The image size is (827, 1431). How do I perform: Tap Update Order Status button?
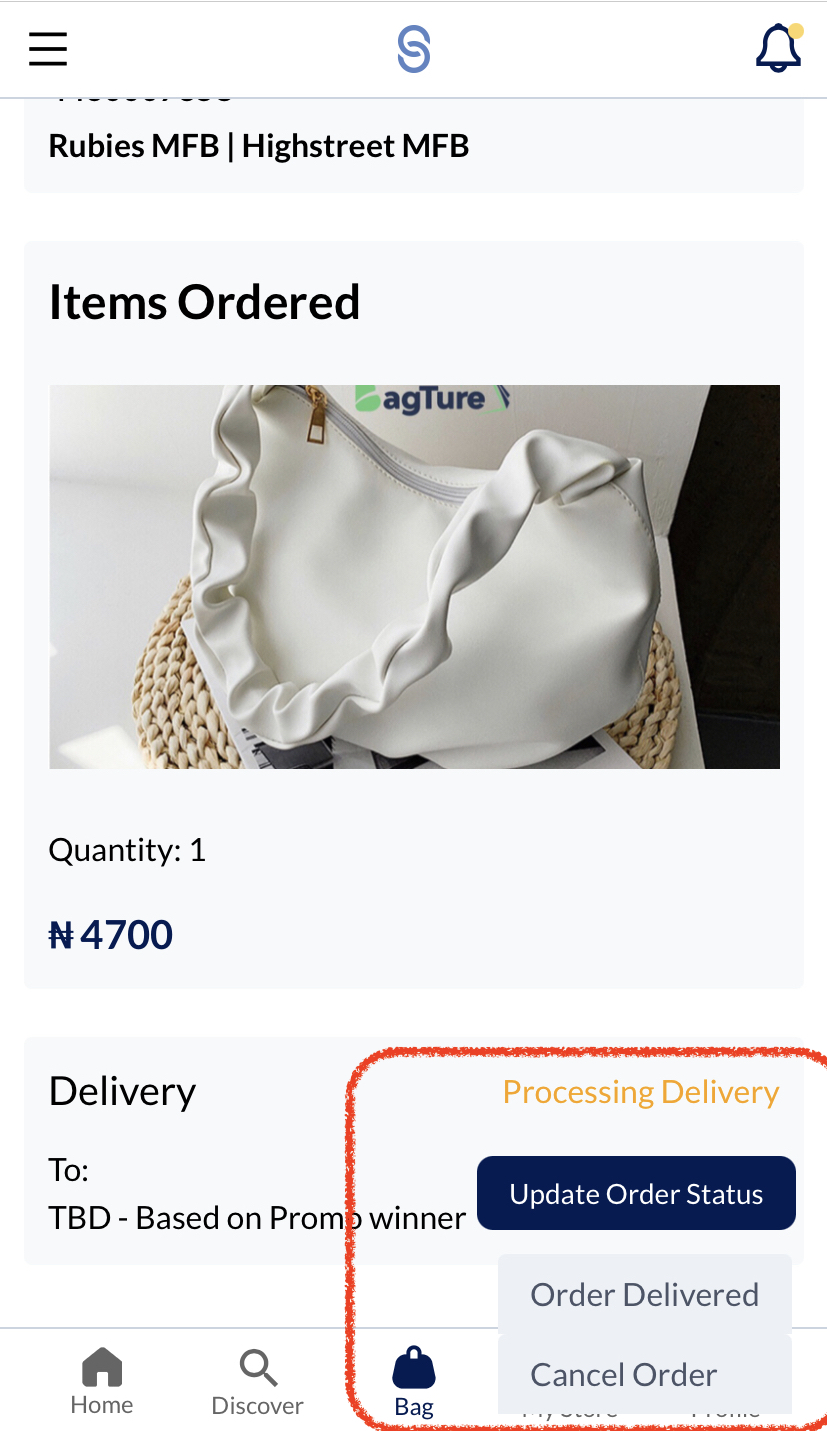[636, 1193]
